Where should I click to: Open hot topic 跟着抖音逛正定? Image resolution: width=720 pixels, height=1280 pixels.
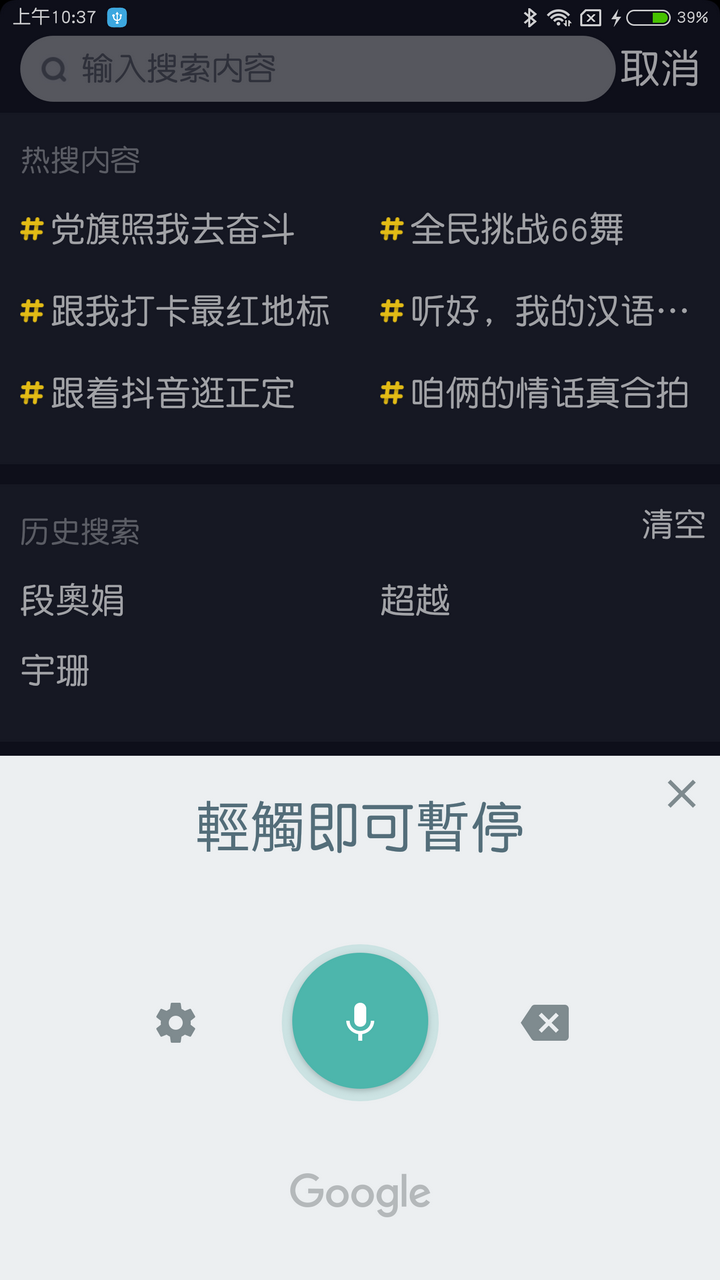pos(157,392)
